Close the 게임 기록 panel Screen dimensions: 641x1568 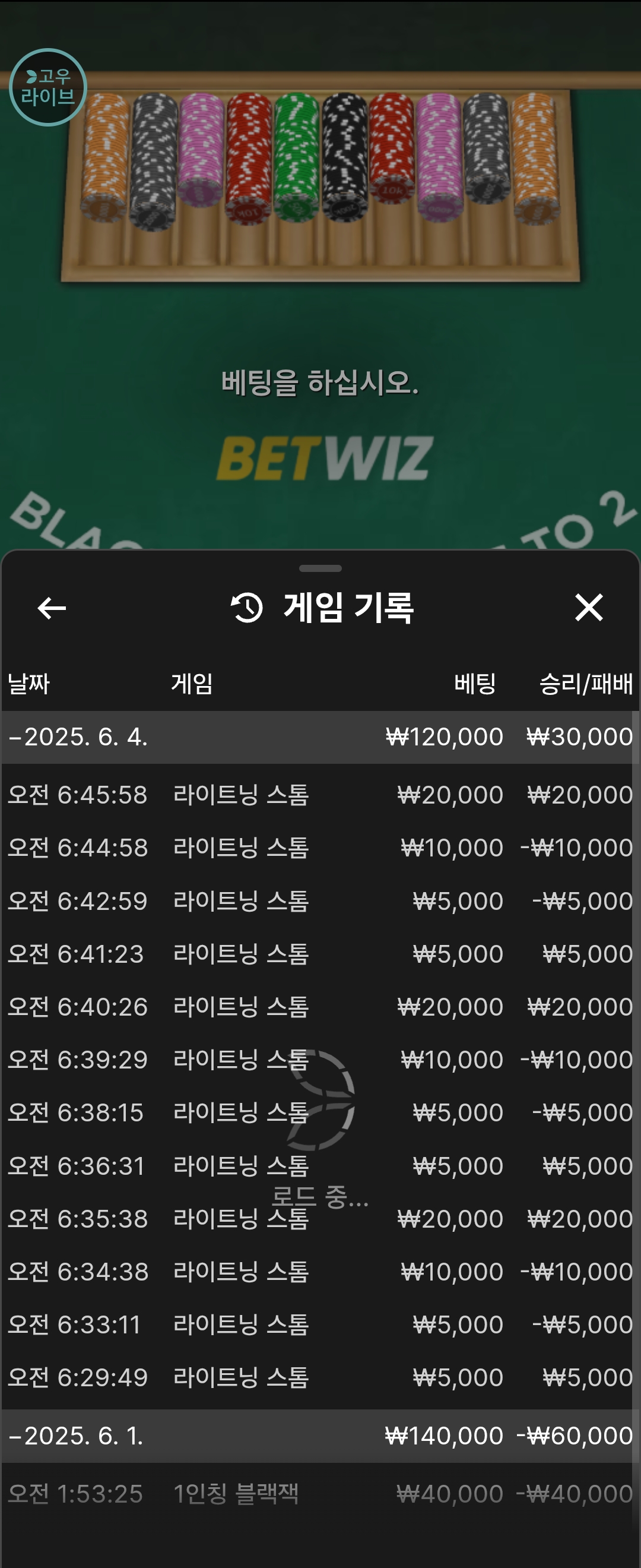click(588, 608)
